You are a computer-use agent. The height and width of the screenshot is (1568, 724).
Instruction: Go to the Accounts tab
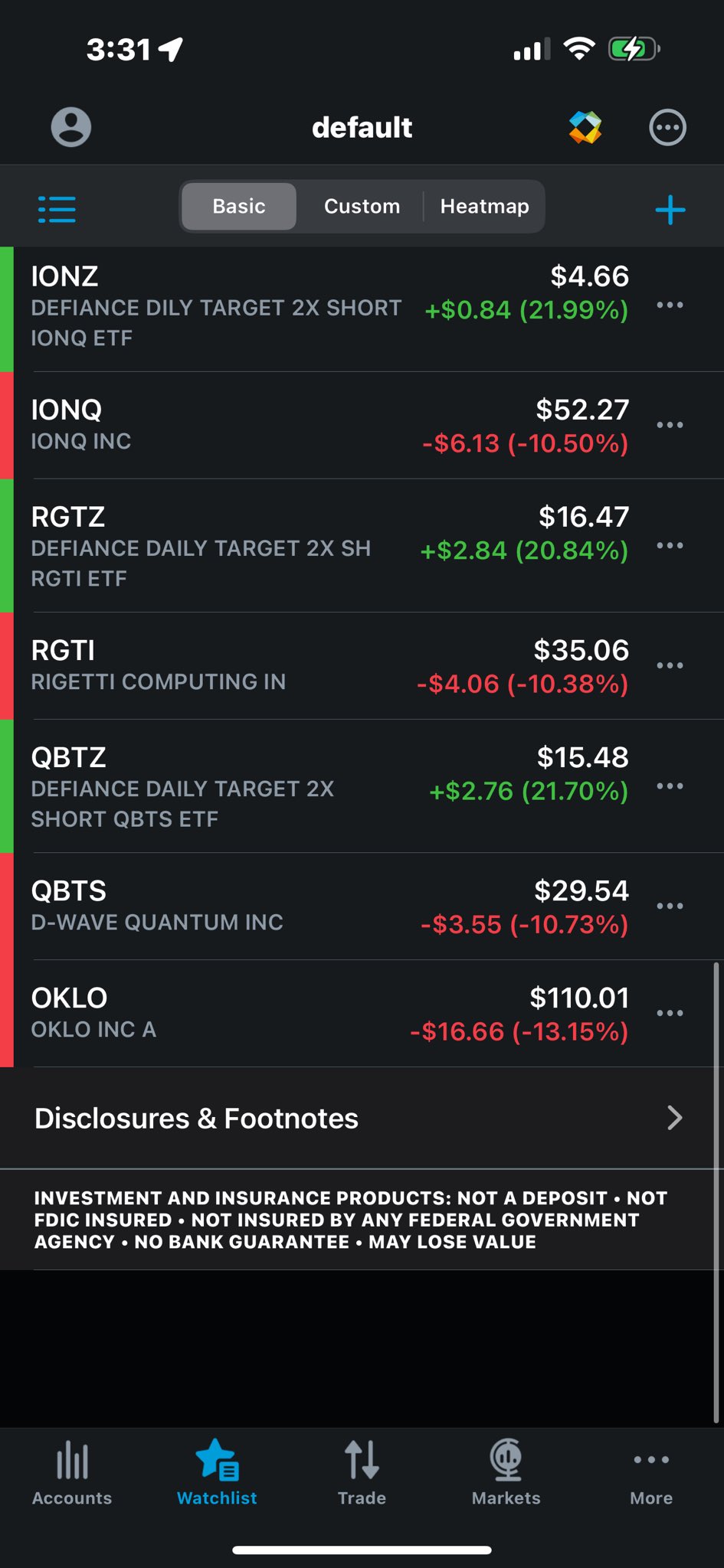(72, 1473)
